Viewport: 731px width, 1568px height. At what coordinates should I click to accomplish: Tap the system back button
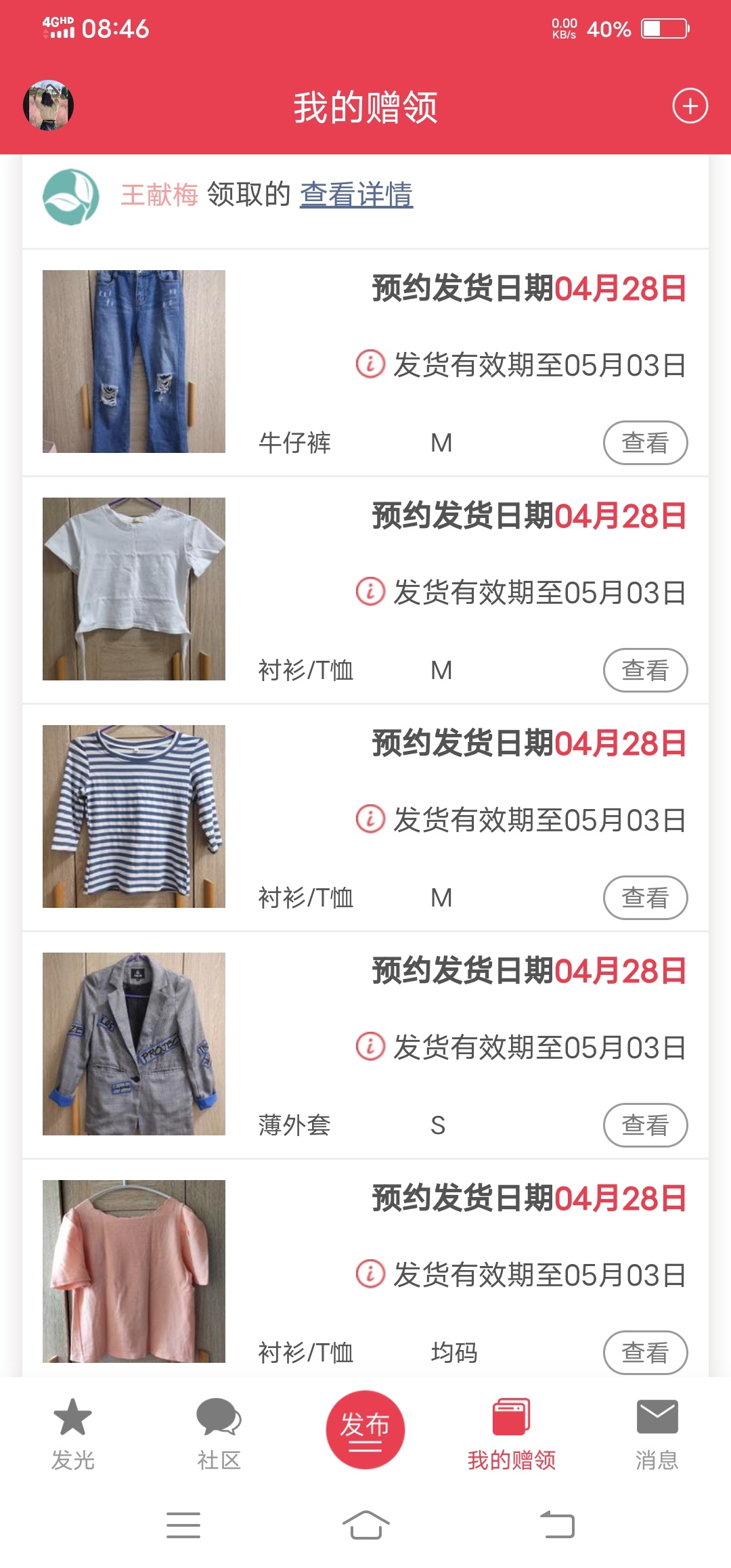(557, 1525)
